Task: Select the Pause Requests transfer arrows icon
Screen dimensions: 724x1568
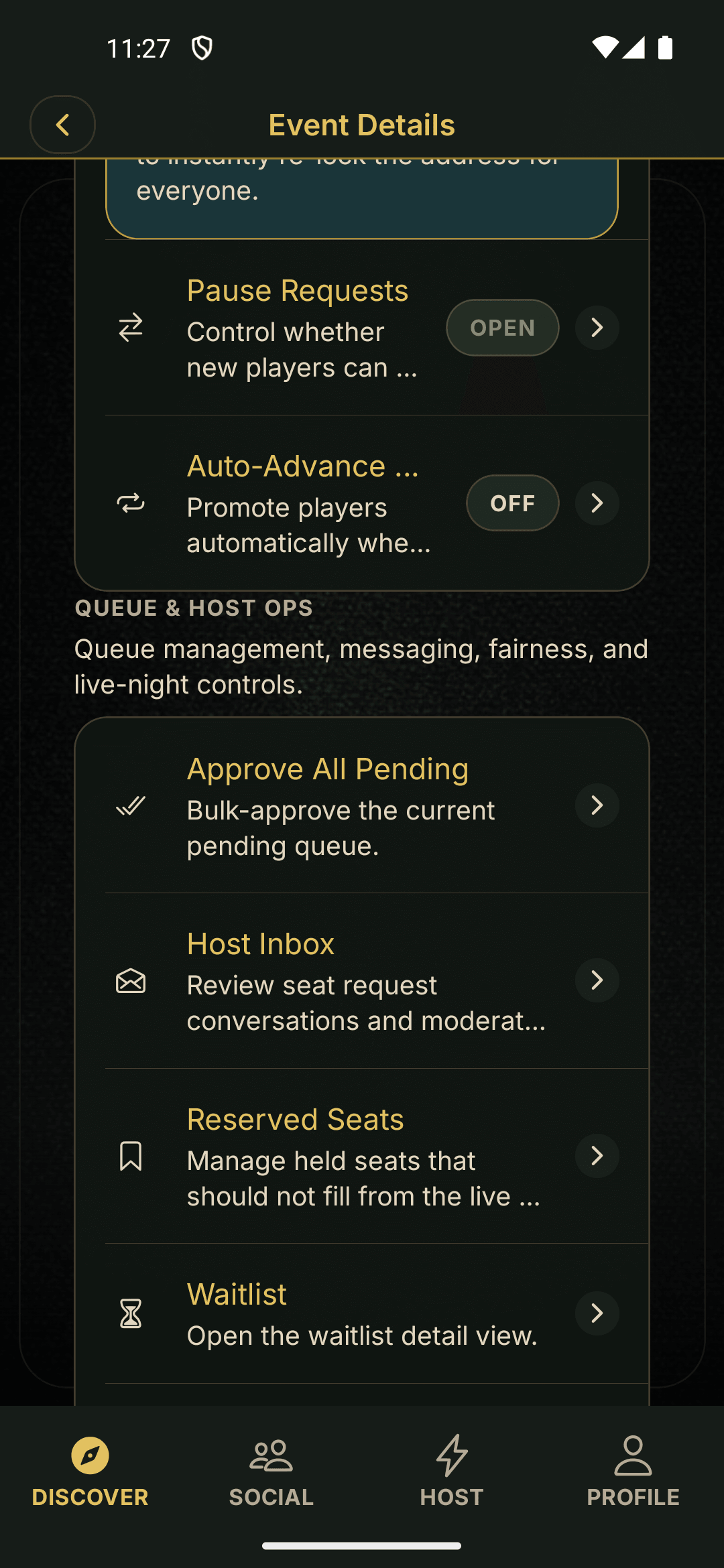Action: [131, 328]
